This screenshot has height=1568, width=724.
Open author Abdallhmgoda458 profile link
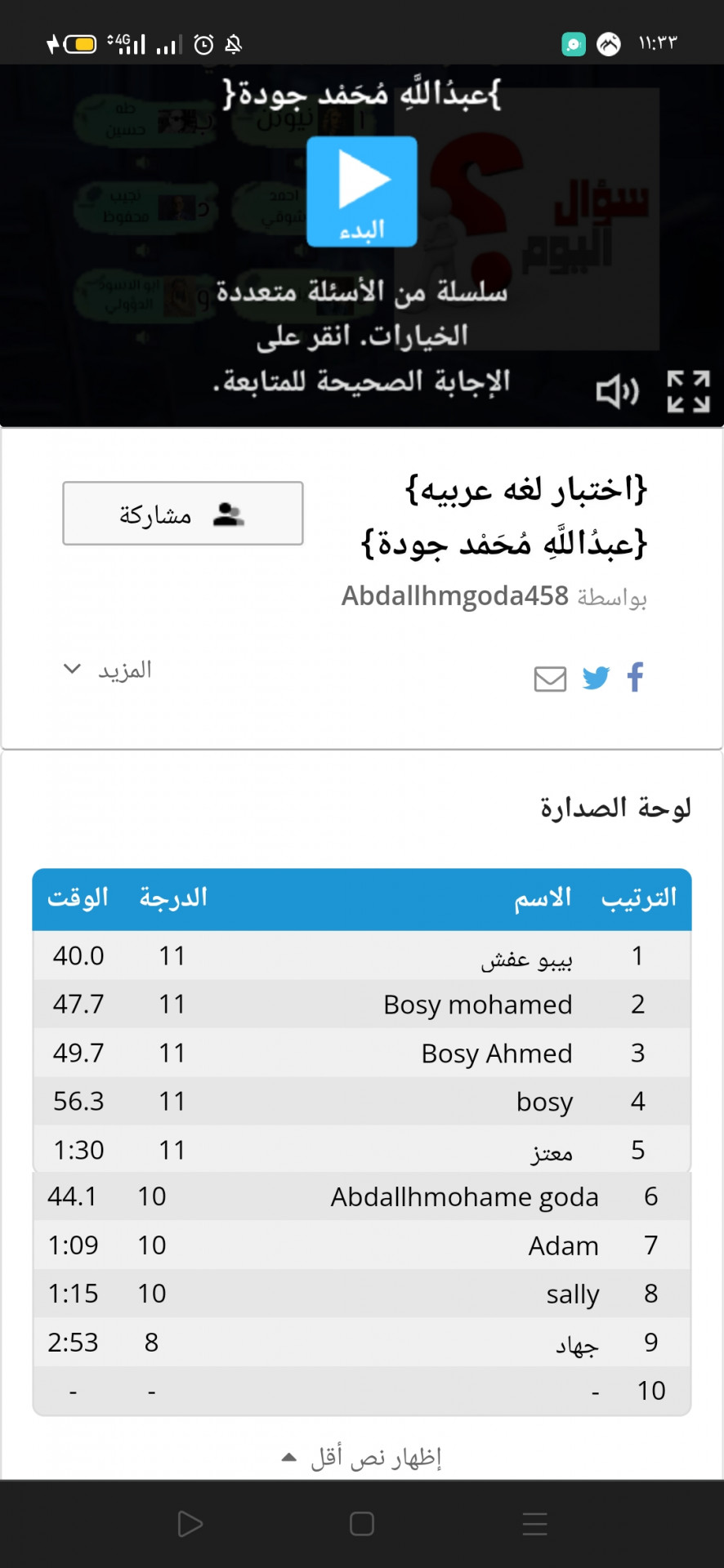(455, 596)
